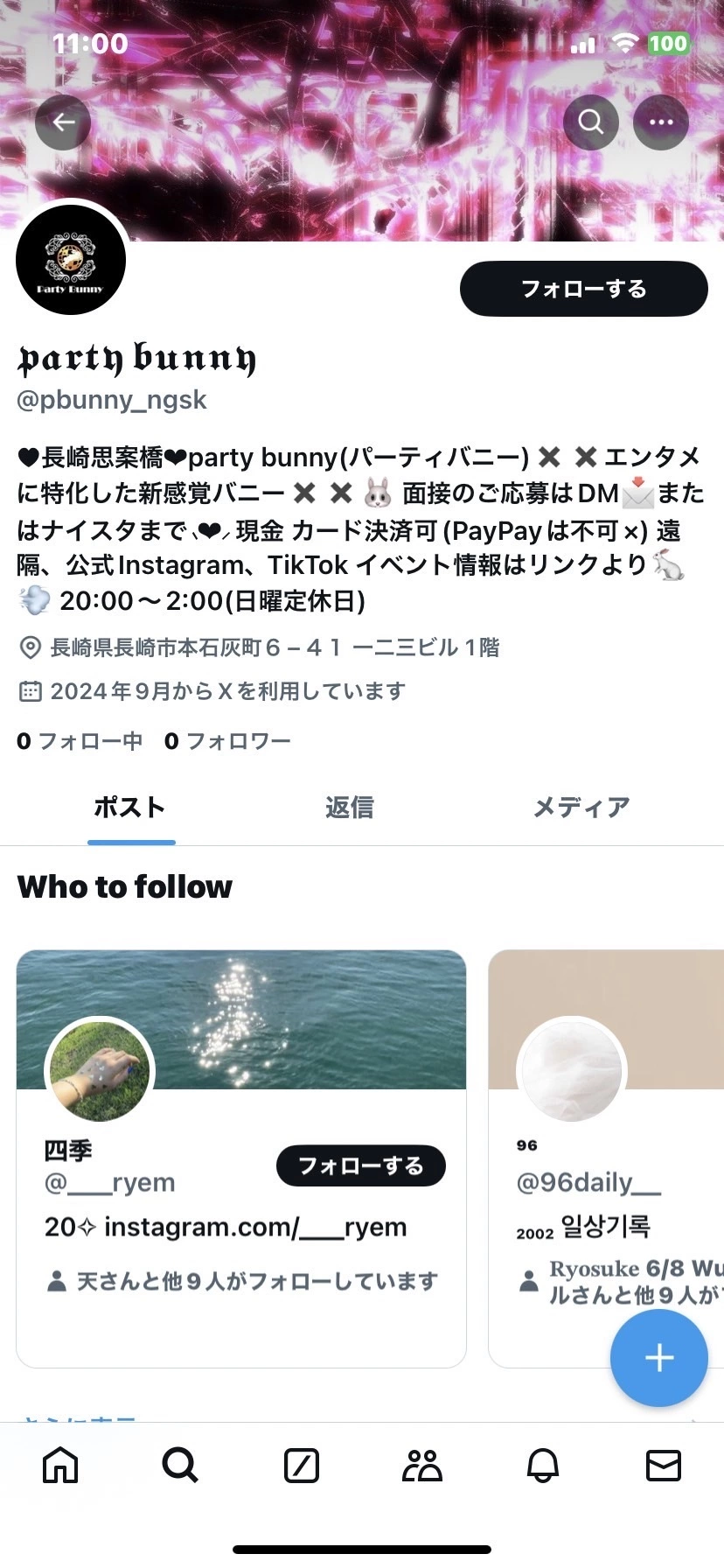The image size is (724, 1568).
Task: Open the following count (フォロー中)
Action: click(80, 741)
